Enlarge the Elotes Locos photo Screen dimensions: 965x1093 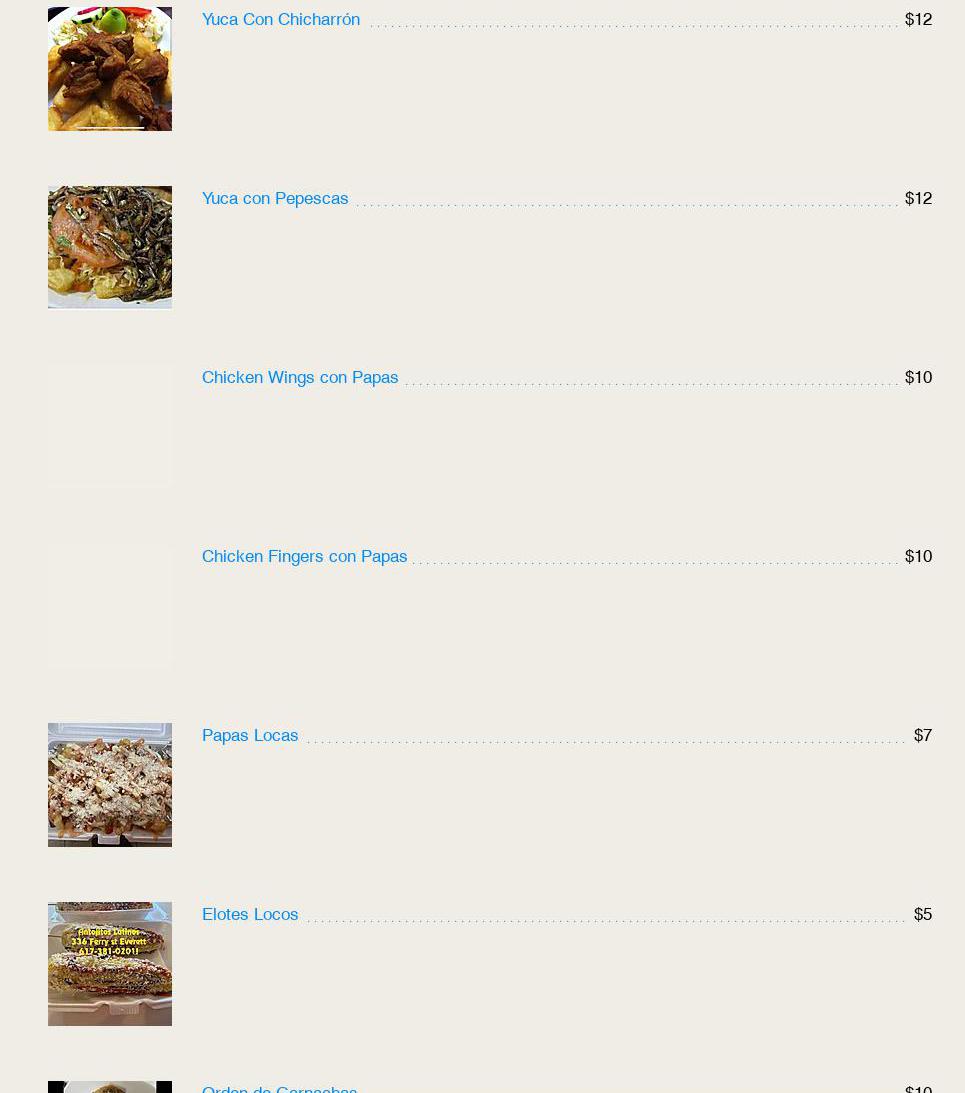tap(110, 964)
